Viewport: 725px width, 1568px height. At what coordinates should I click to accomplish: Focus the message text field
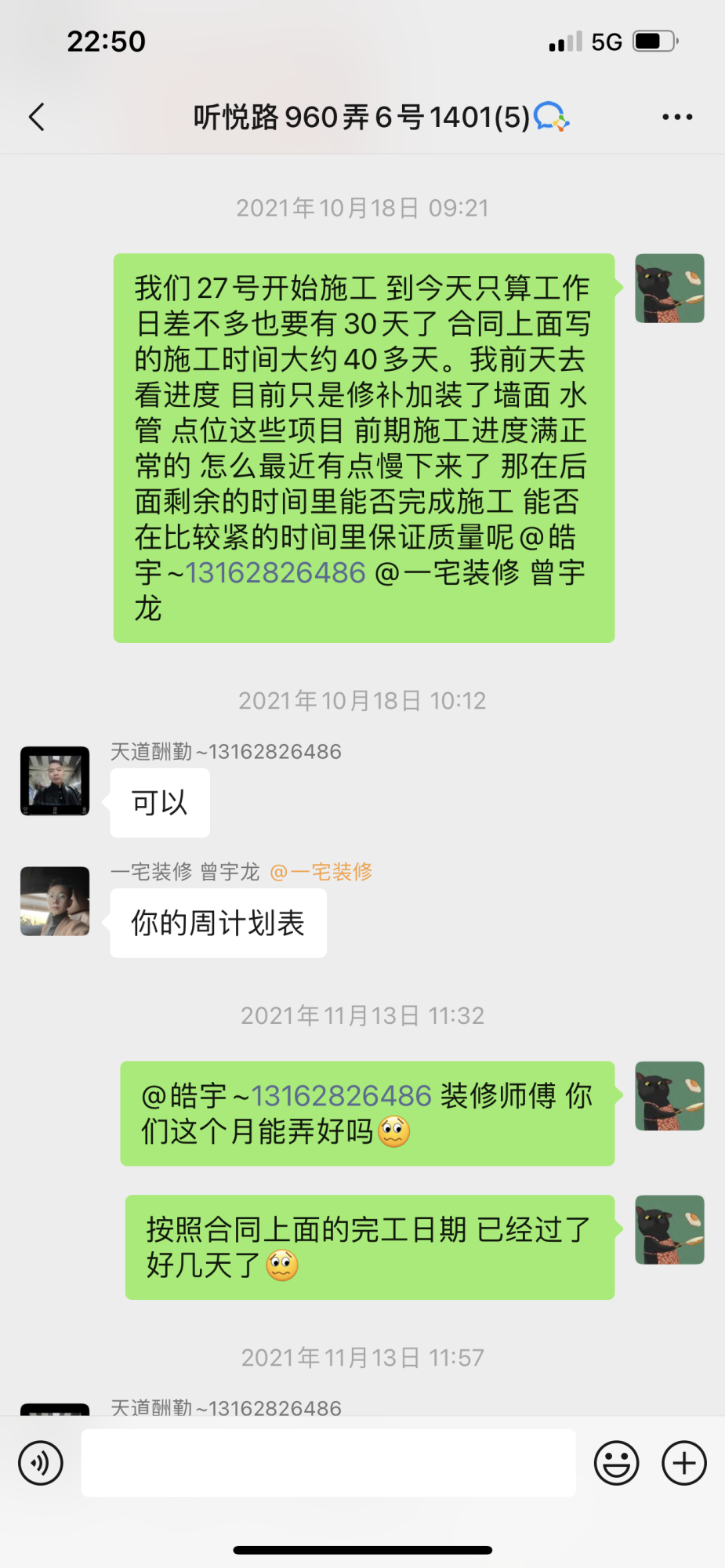click(328, 1463)
